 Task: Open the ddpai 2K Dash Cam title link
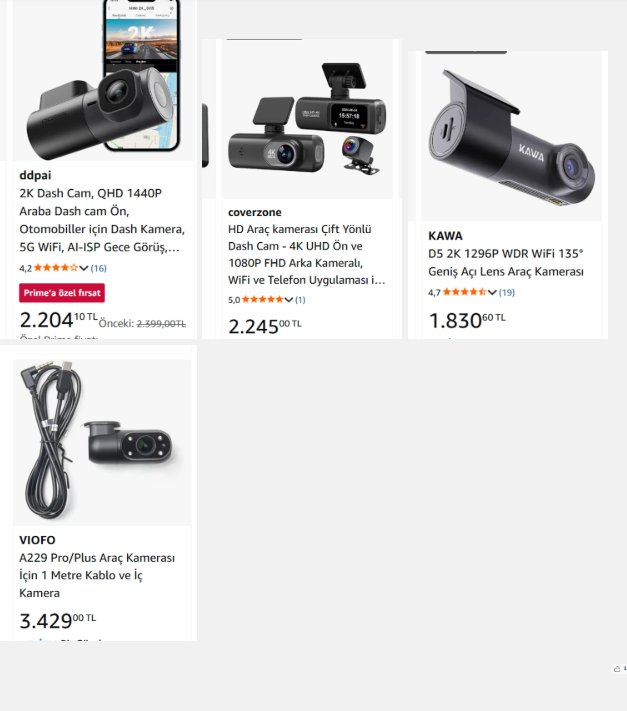(100, 220)
